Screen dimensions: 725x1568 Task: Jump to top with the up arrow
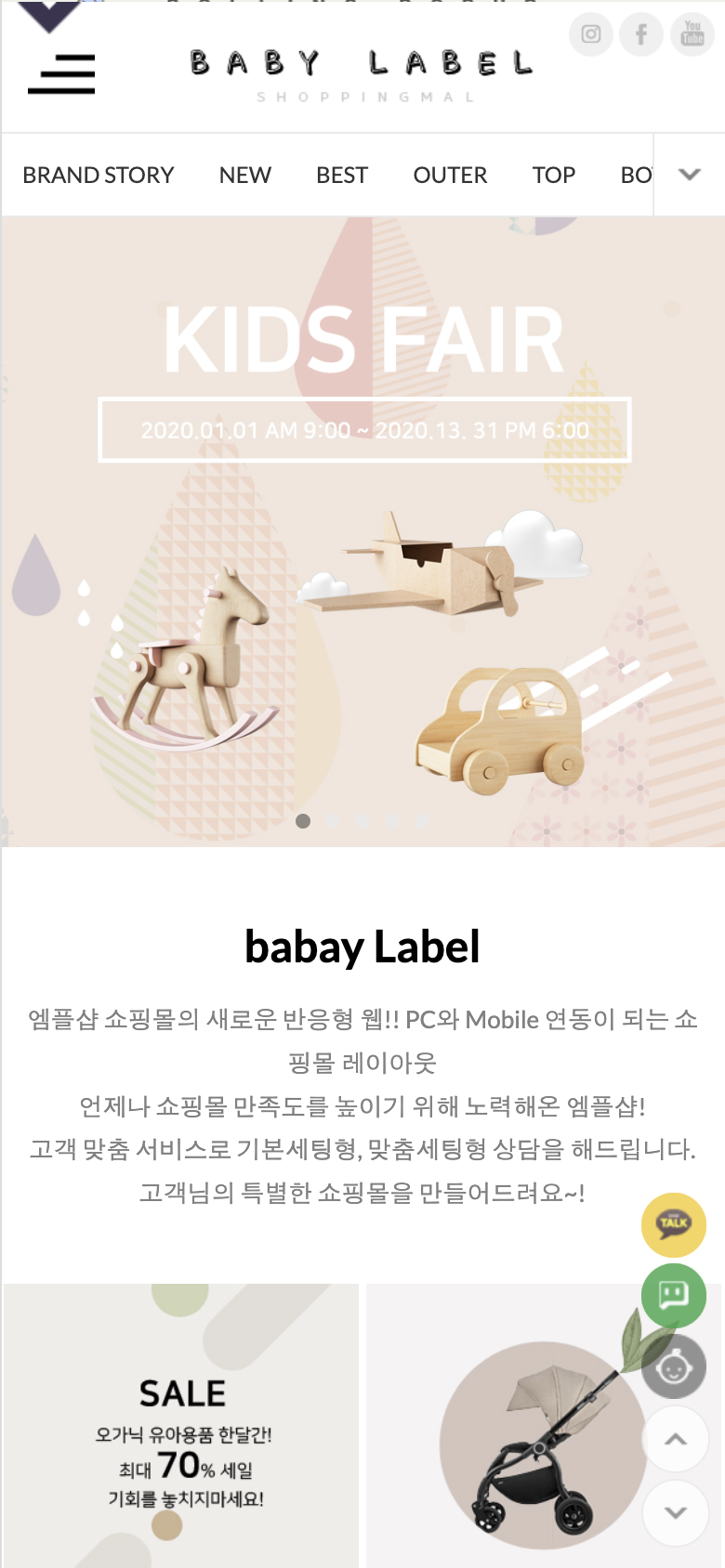pyautogui.click(x=676, y=1439)
